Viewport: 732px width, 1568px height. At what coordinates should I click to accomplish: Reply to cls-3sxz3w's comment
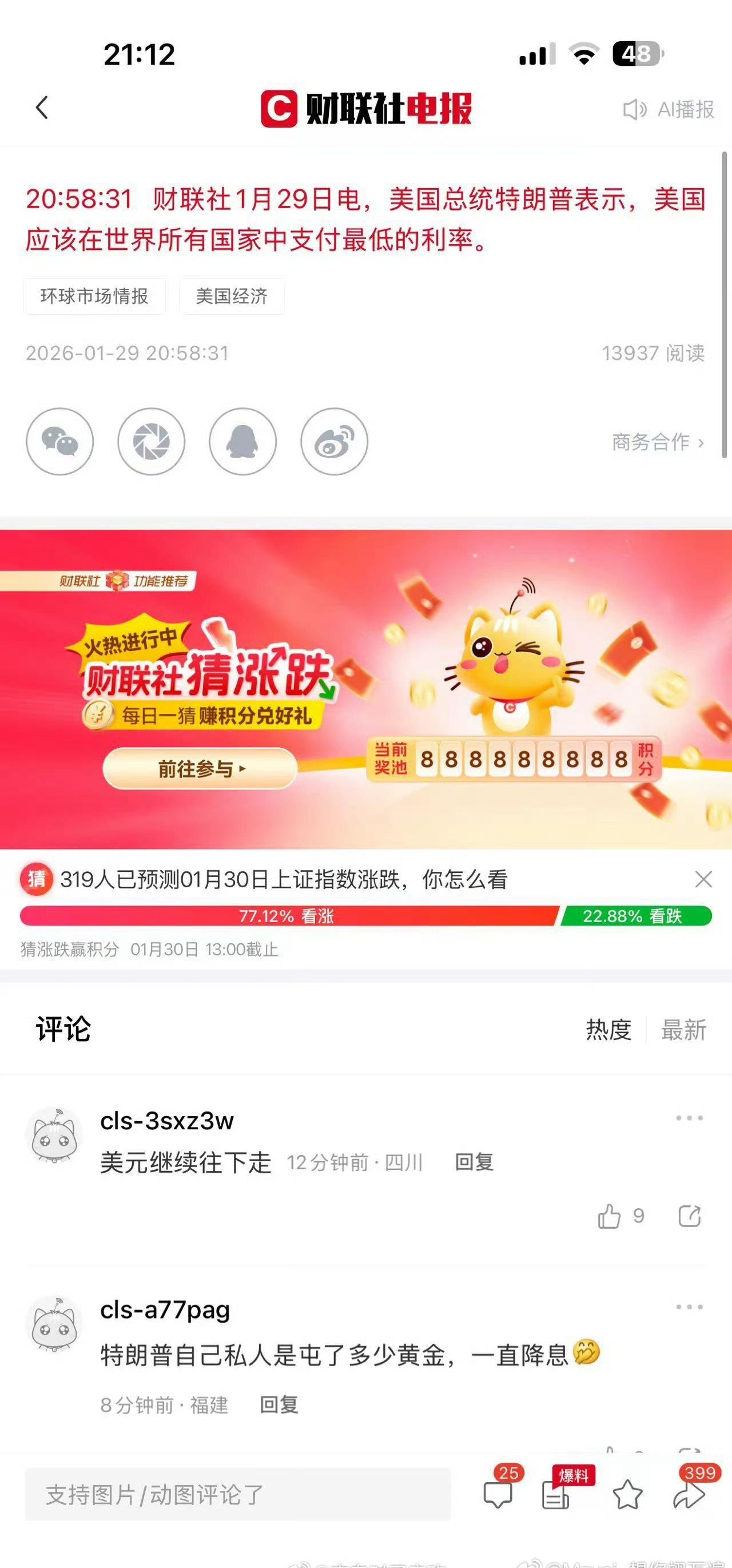click(475, 1162)
